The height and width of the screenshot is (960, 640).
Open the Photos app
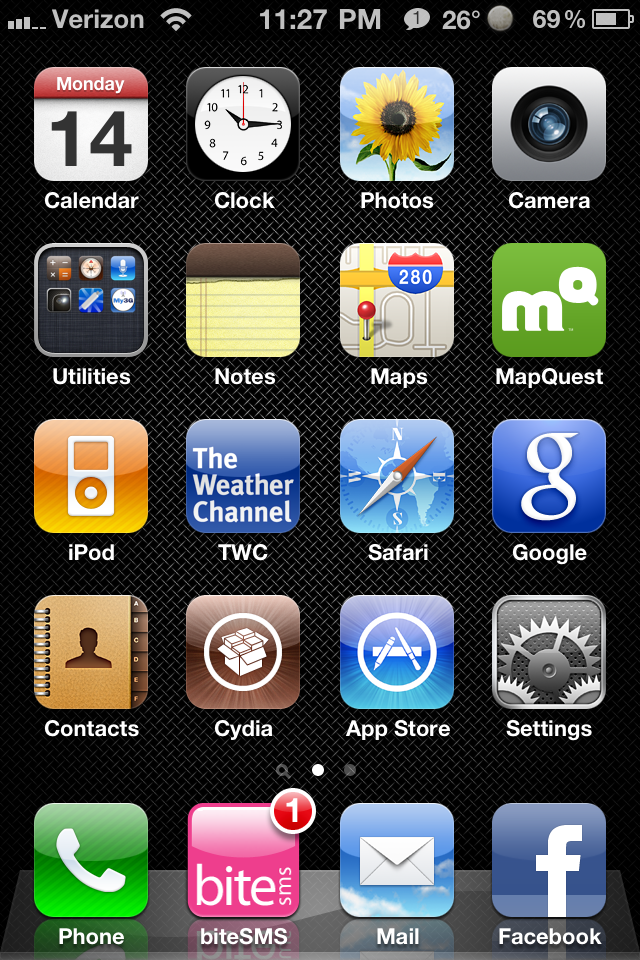point(397,124)
